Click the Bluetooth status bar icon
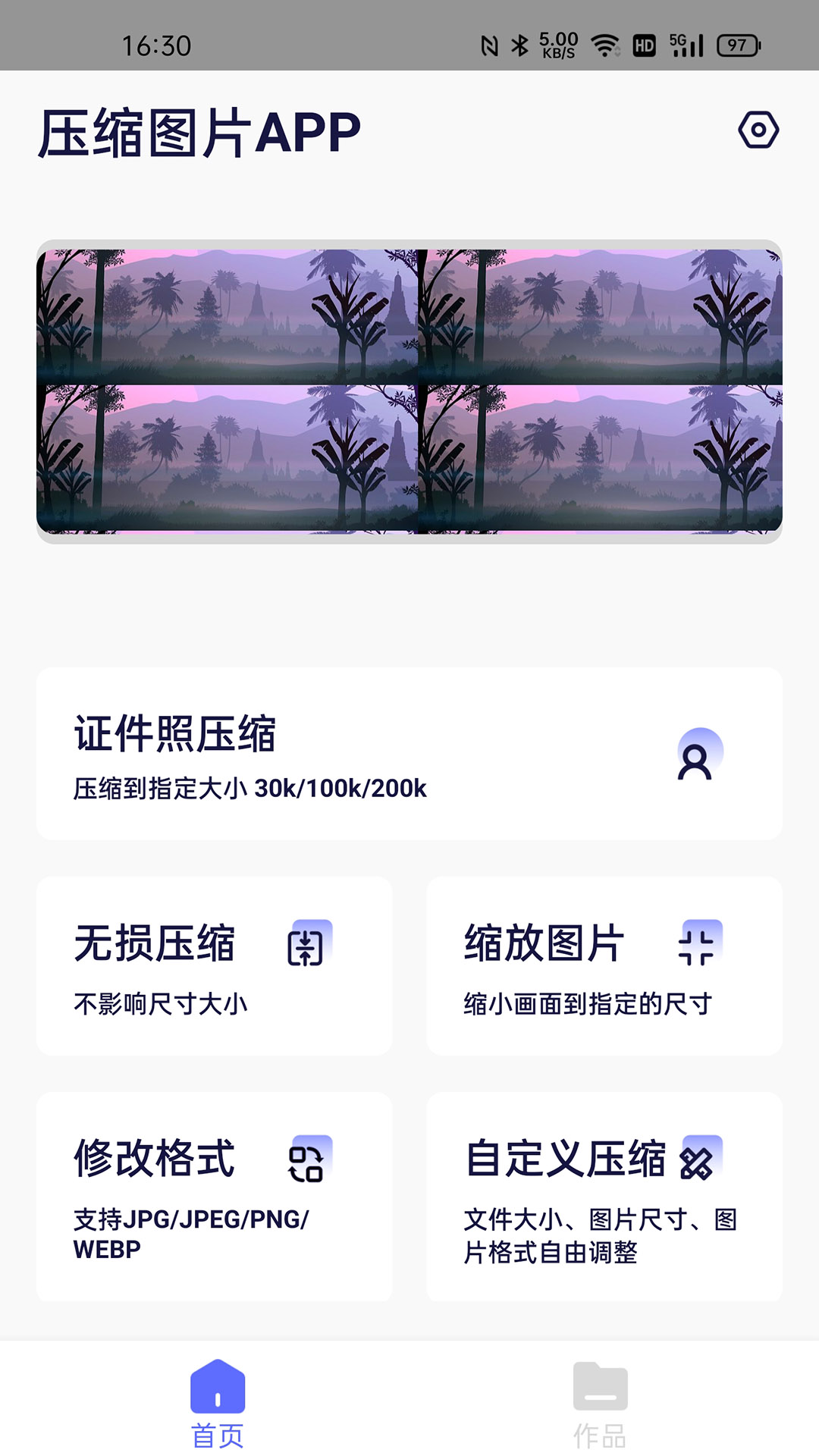This screenshot has height=1456, width=819. point(519,44)
